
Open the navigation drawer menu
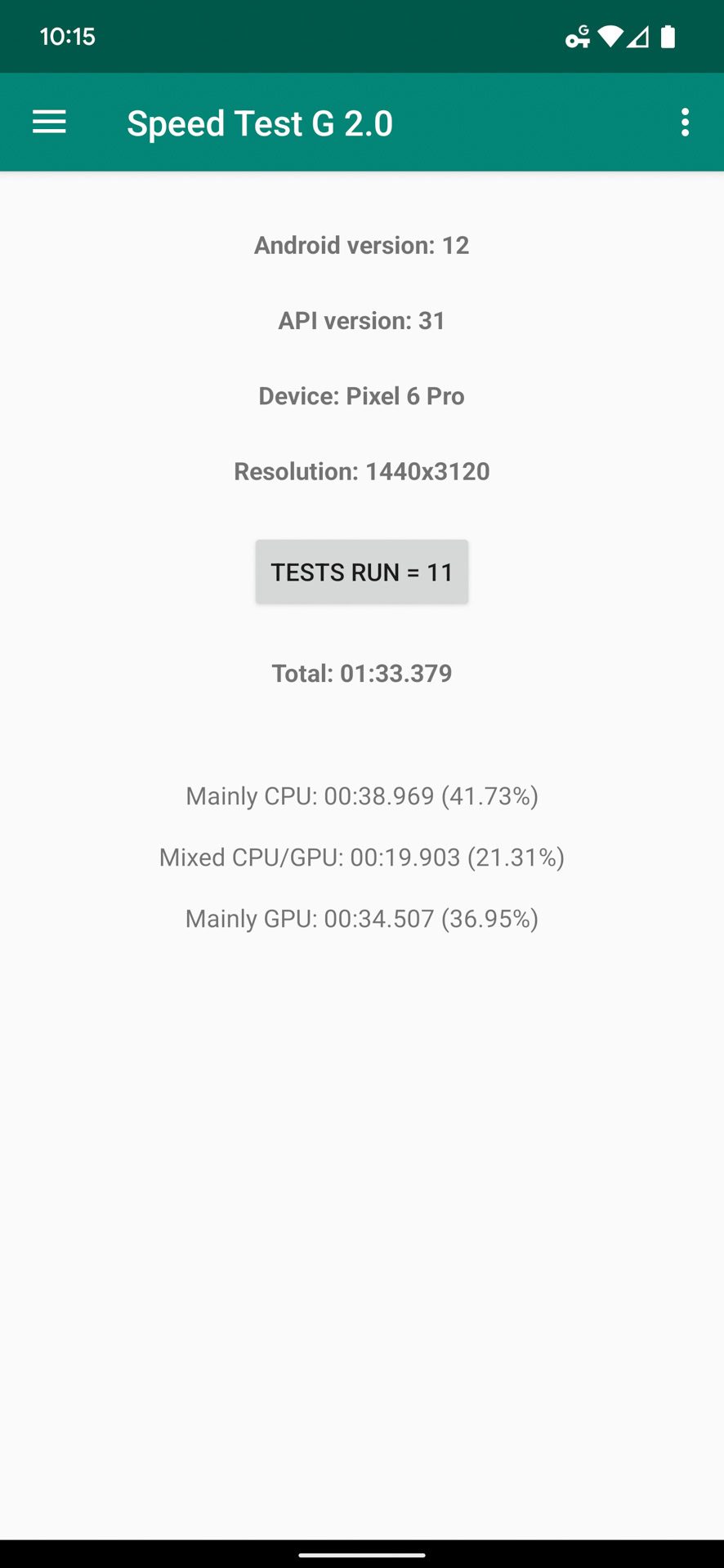tap(49, 122)
